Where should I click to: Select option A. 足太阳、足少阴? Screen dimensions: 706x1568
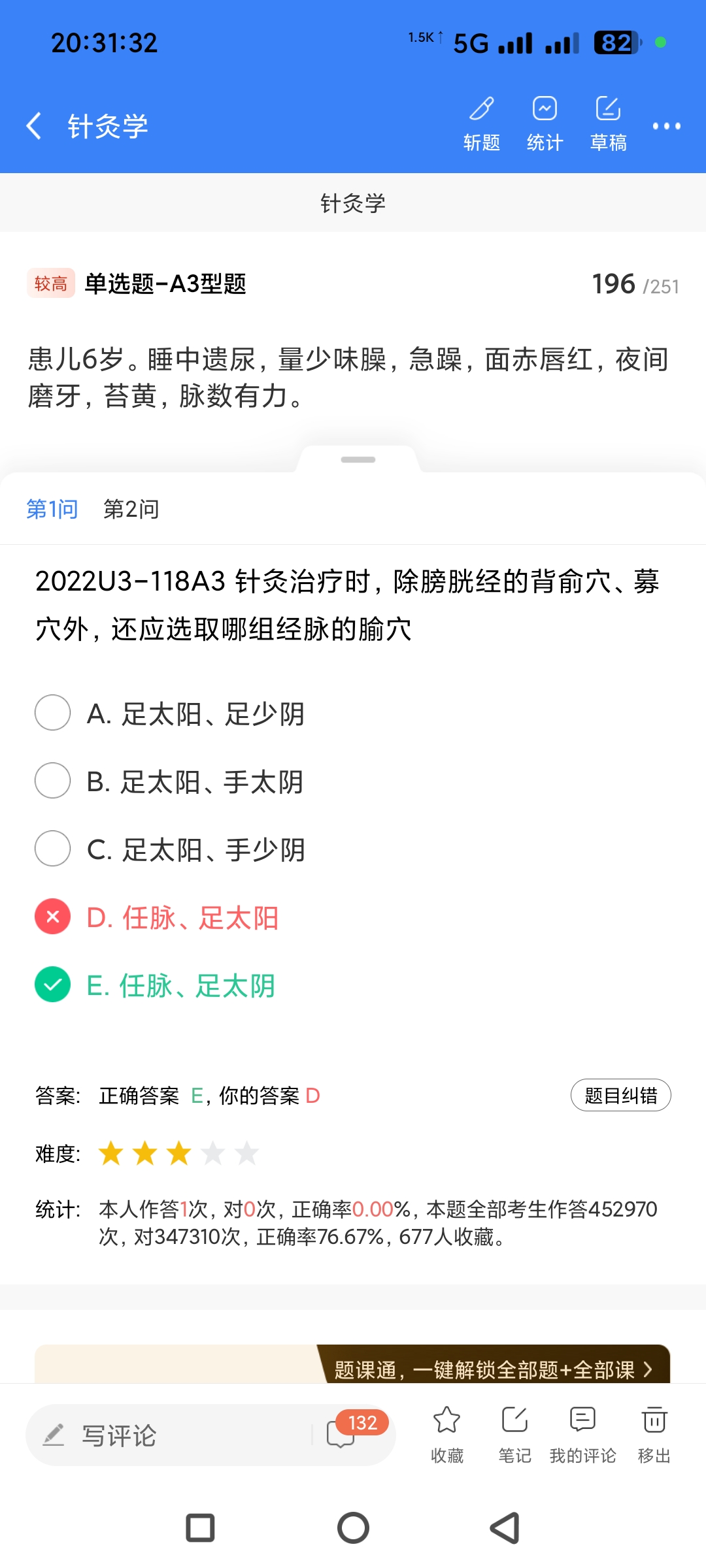[x=53, y=713]
